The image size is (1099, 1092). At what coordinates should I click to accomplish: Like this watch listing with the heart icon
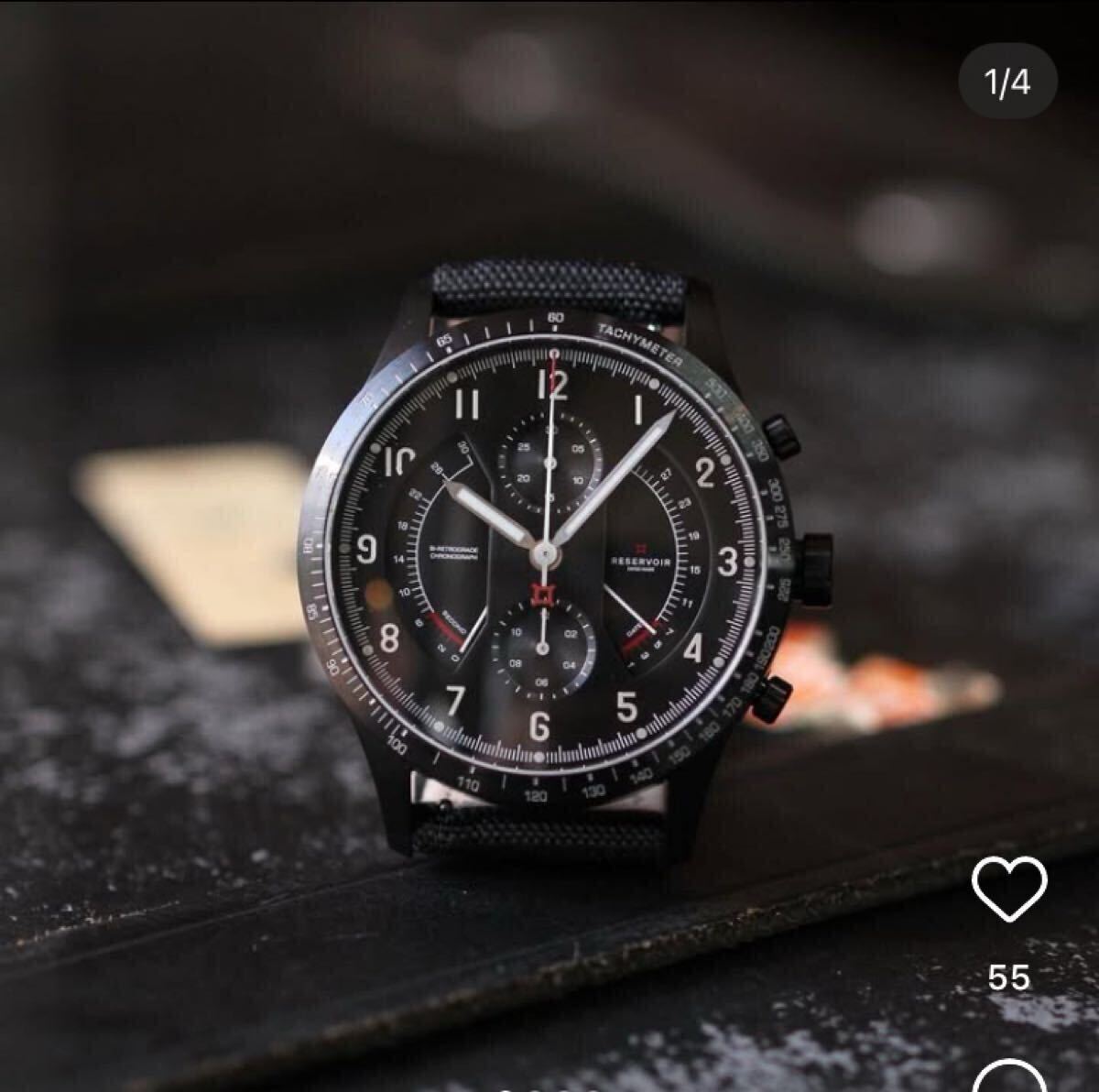(1009, 890)
